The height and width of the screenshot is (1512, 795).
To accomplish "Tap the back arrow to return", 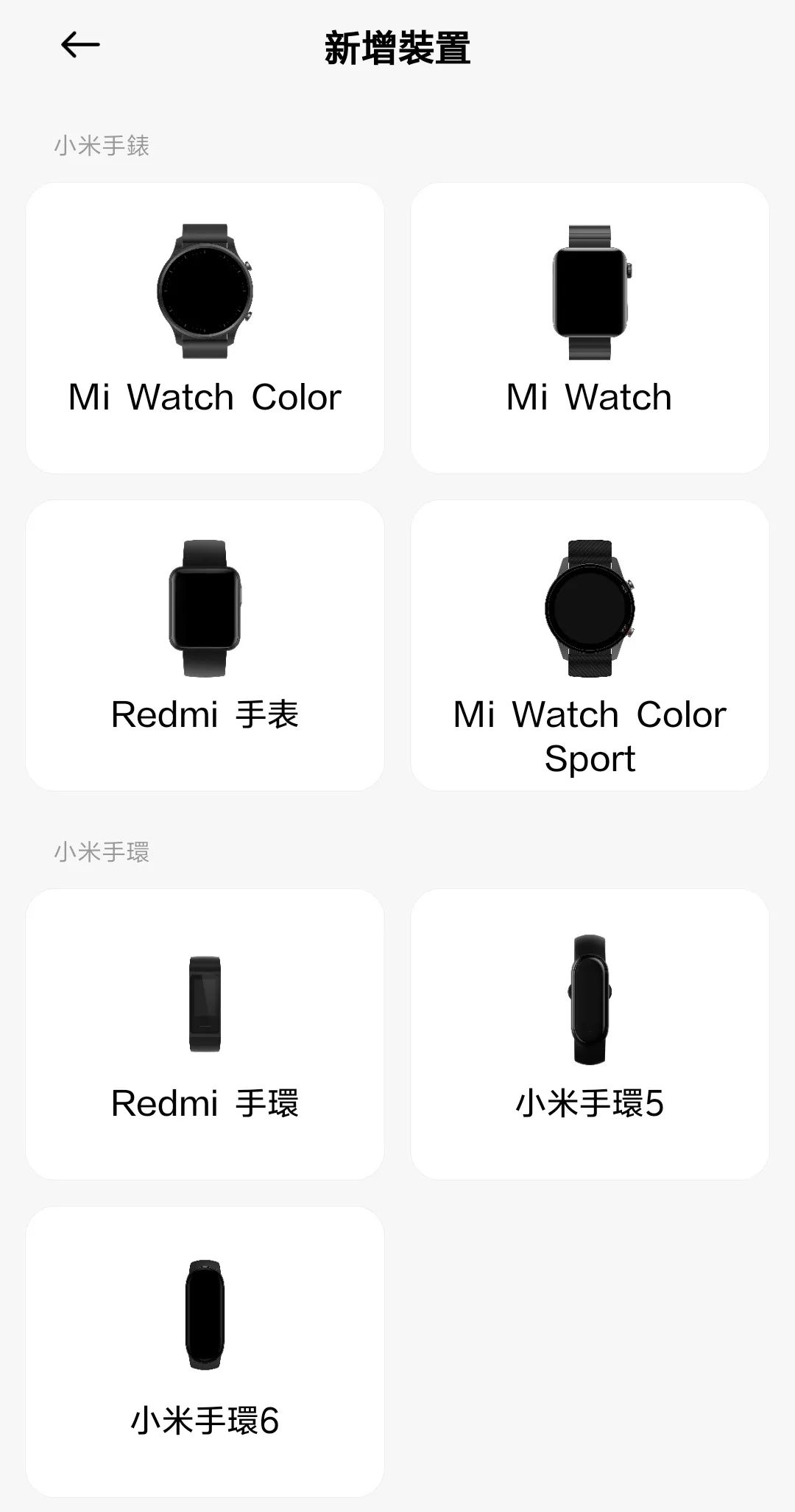I will 78,44.
